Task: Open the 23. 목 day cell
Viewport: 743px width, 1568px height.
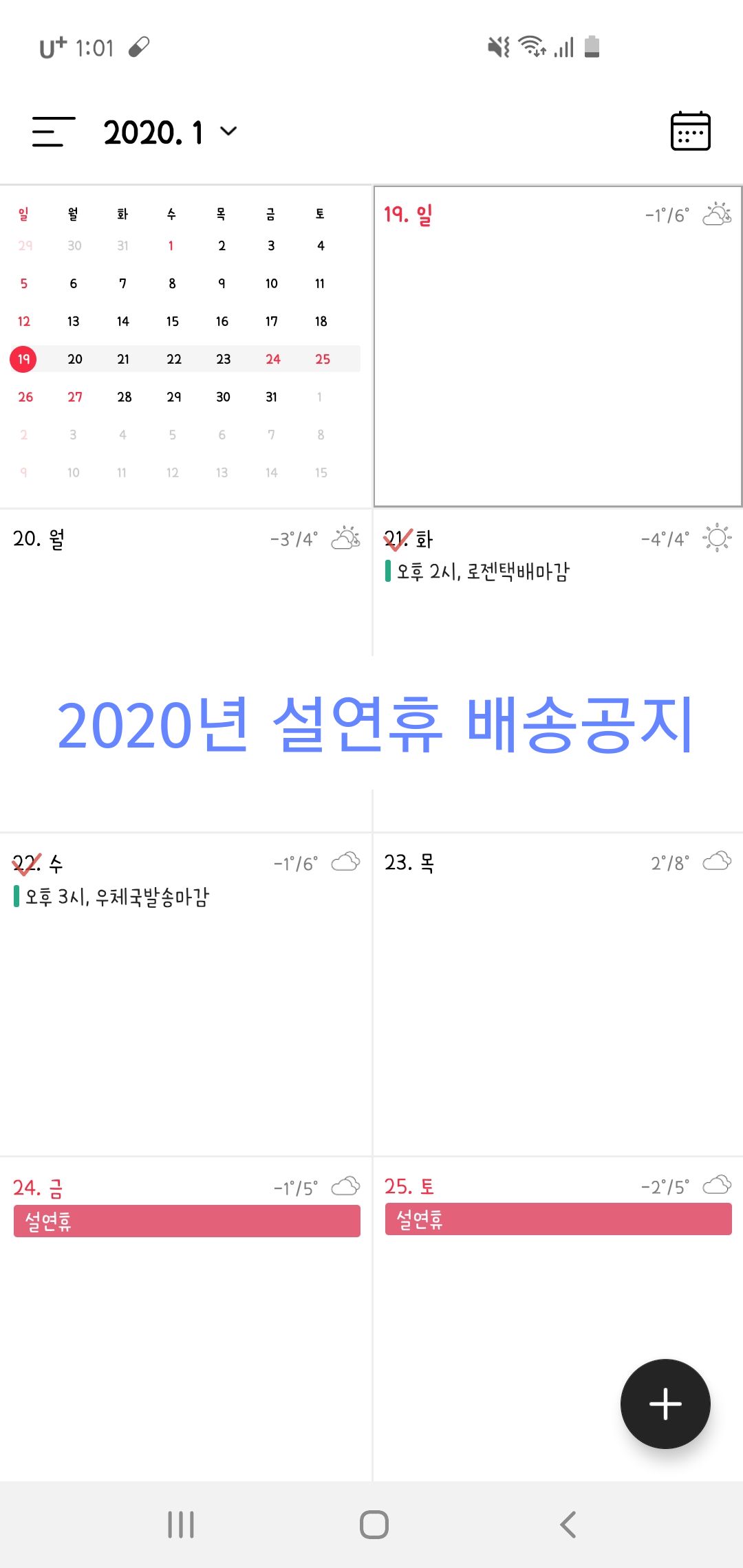Action: pyautogui.click(x=557, y=997)
